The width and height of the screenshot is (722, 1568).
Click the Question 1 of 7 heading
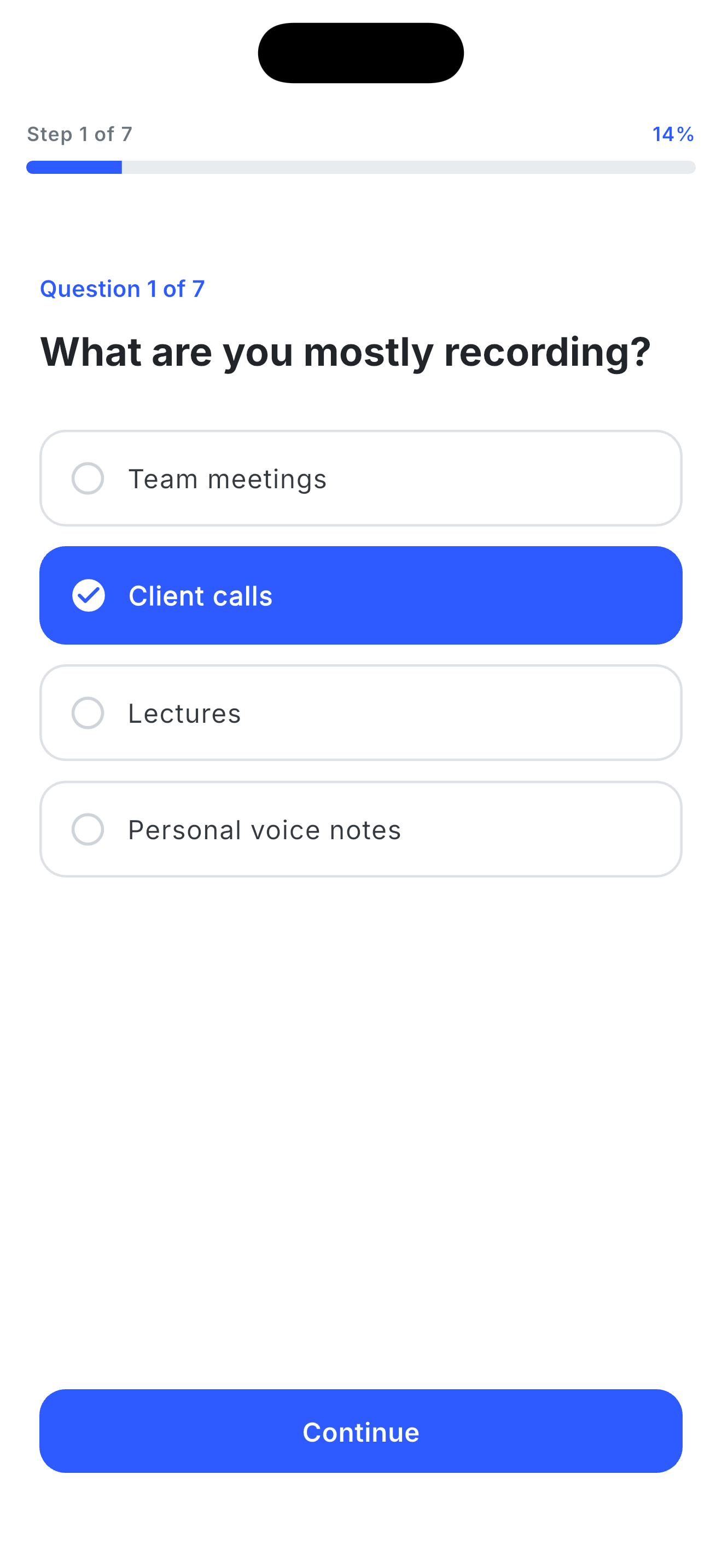123,289
